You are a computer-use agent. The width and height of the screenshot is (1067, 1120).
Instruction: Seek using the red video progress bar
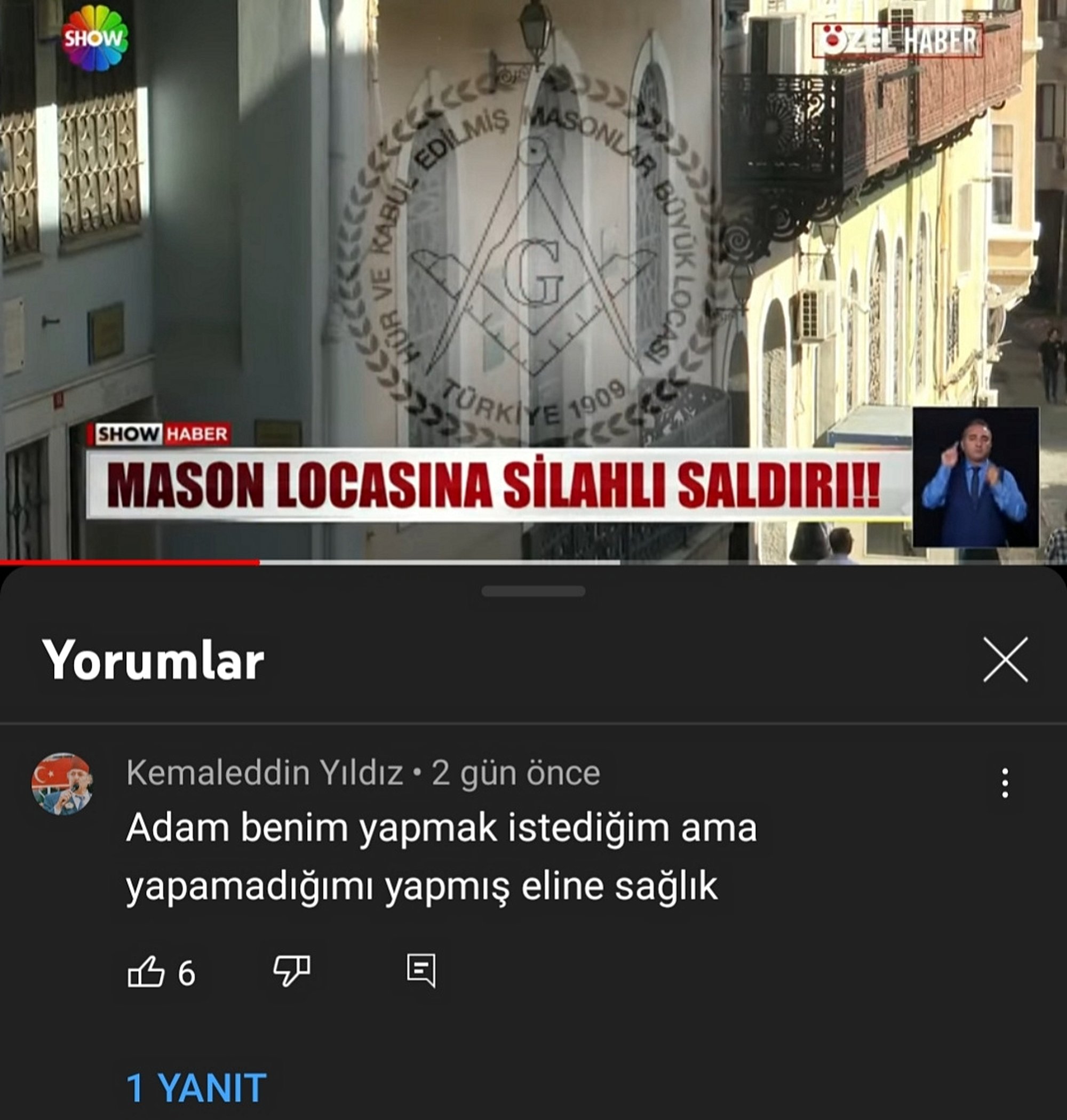pyautogui.click(x=260, y=562)
